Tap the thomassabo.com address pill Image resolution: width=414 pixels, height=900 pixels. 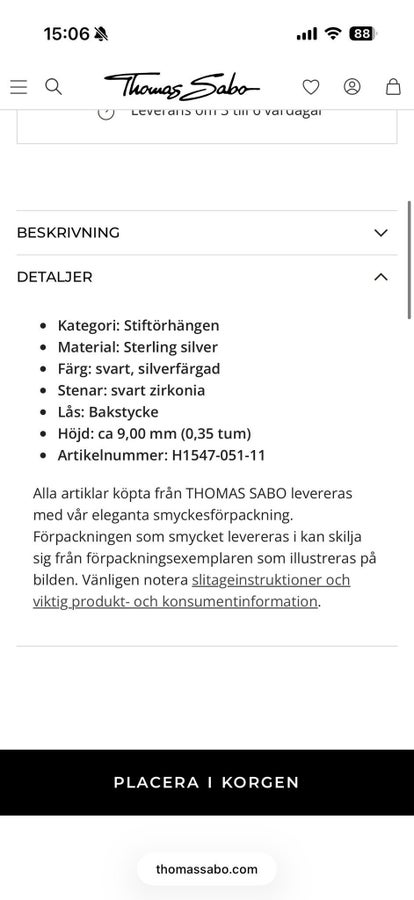[207, 869]
